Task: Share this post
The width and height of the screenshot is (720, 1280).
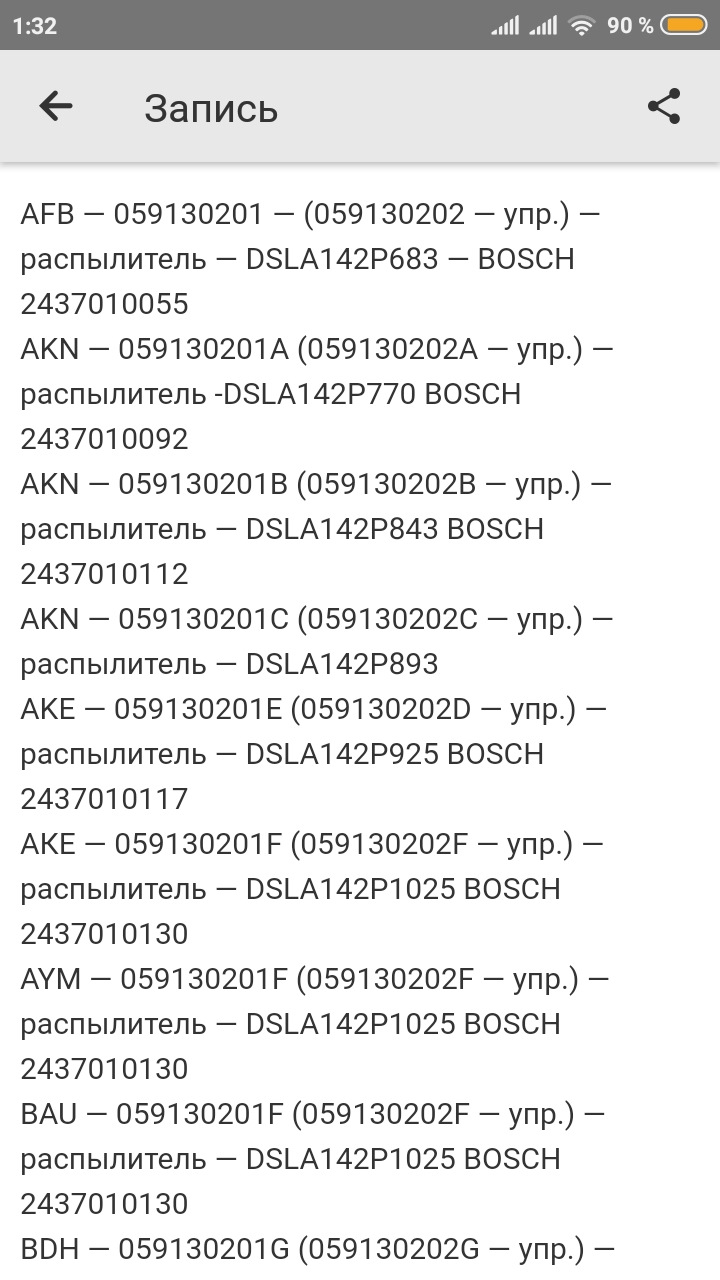Action: pyautogui.click(x=664, y=106)
